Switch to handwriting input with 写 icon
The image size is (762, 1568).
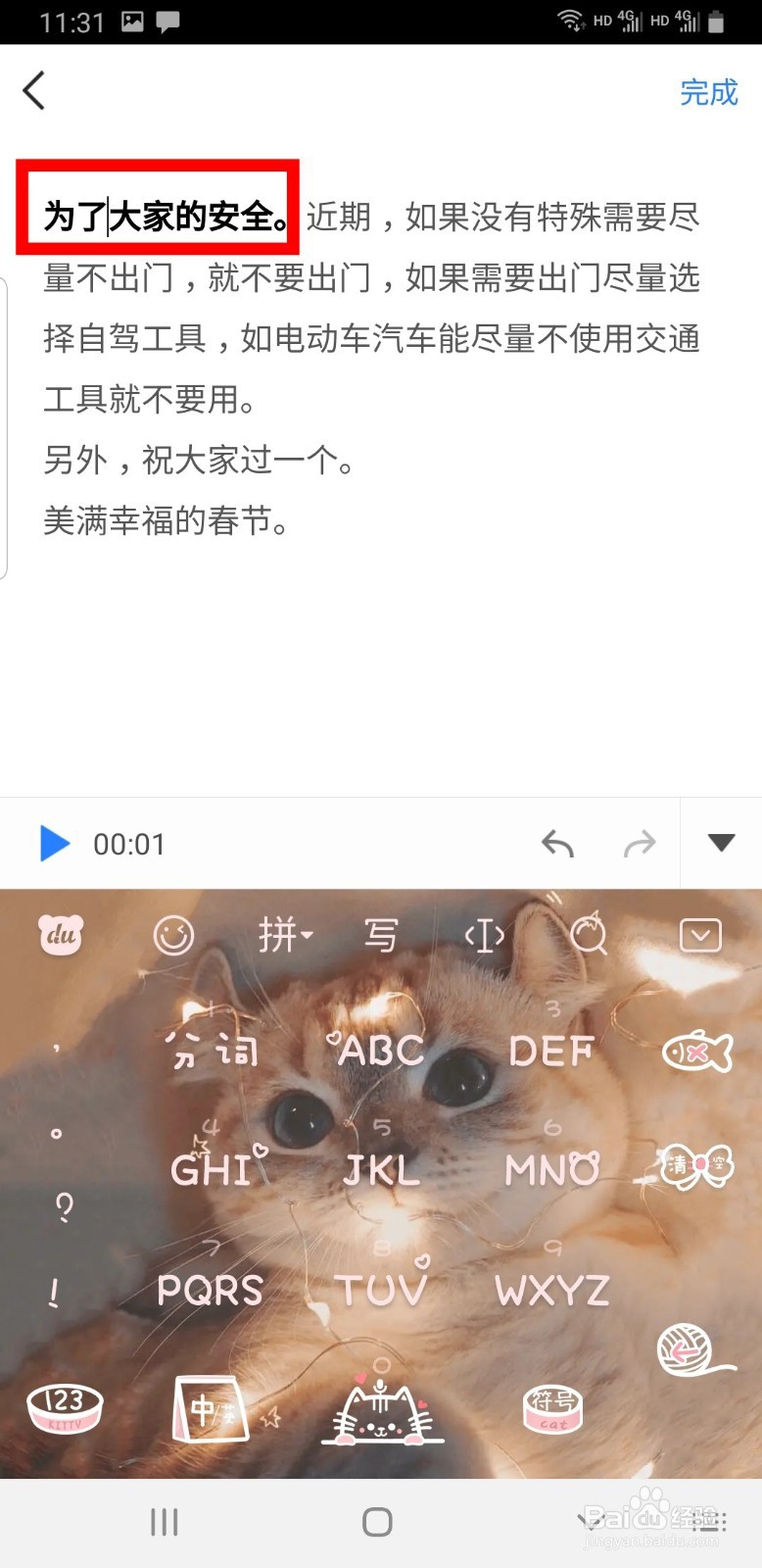point(381,936)
